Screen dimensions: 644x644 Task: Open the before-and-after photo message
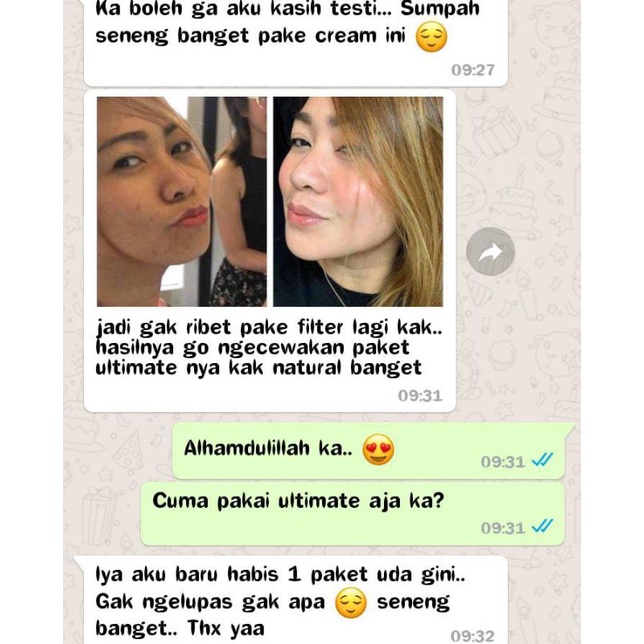269,201
